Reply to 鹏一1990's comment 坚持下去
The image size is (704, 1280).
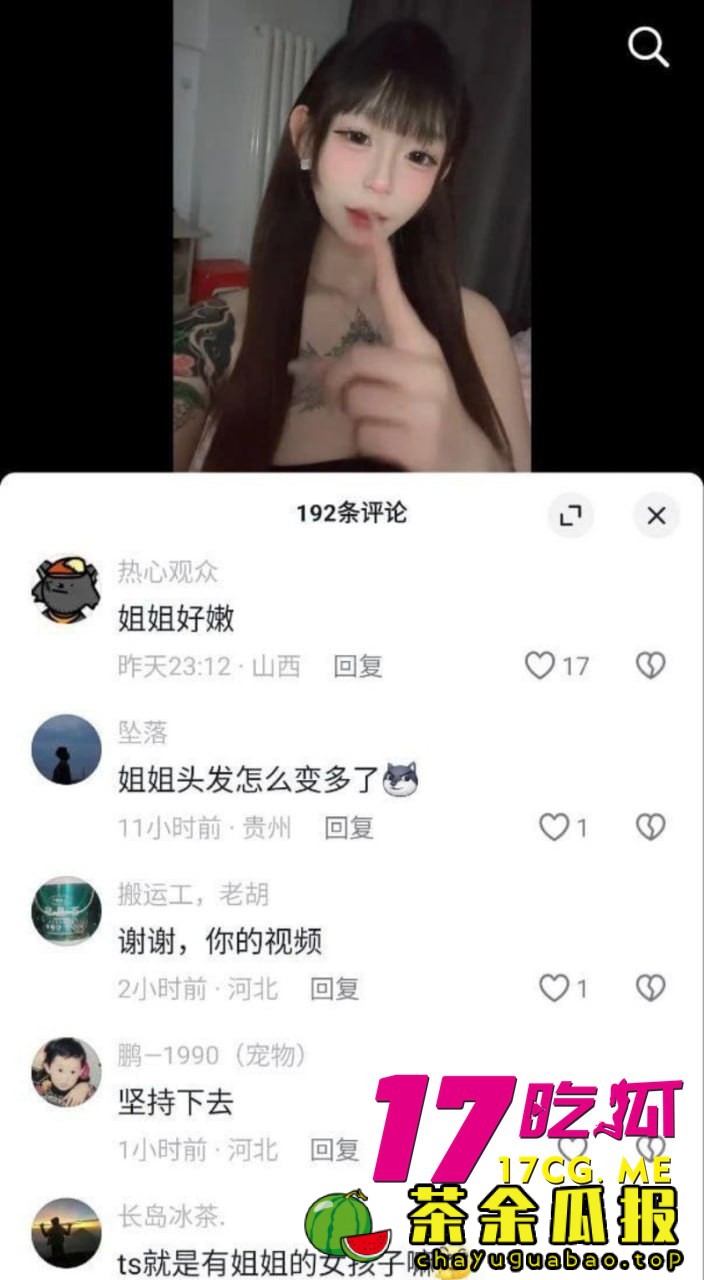coord(334,1150)
